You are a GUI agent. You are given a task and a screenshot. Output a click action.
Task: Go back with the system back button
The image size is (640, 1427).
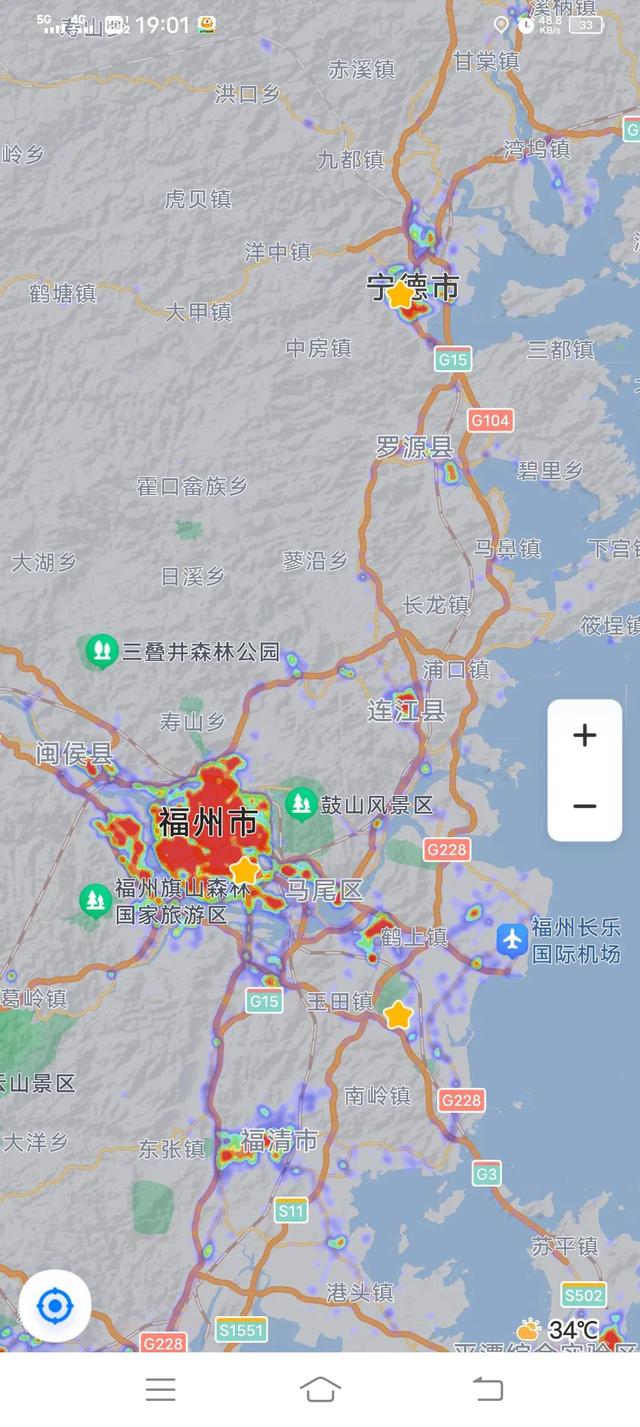coord(487,1389)
